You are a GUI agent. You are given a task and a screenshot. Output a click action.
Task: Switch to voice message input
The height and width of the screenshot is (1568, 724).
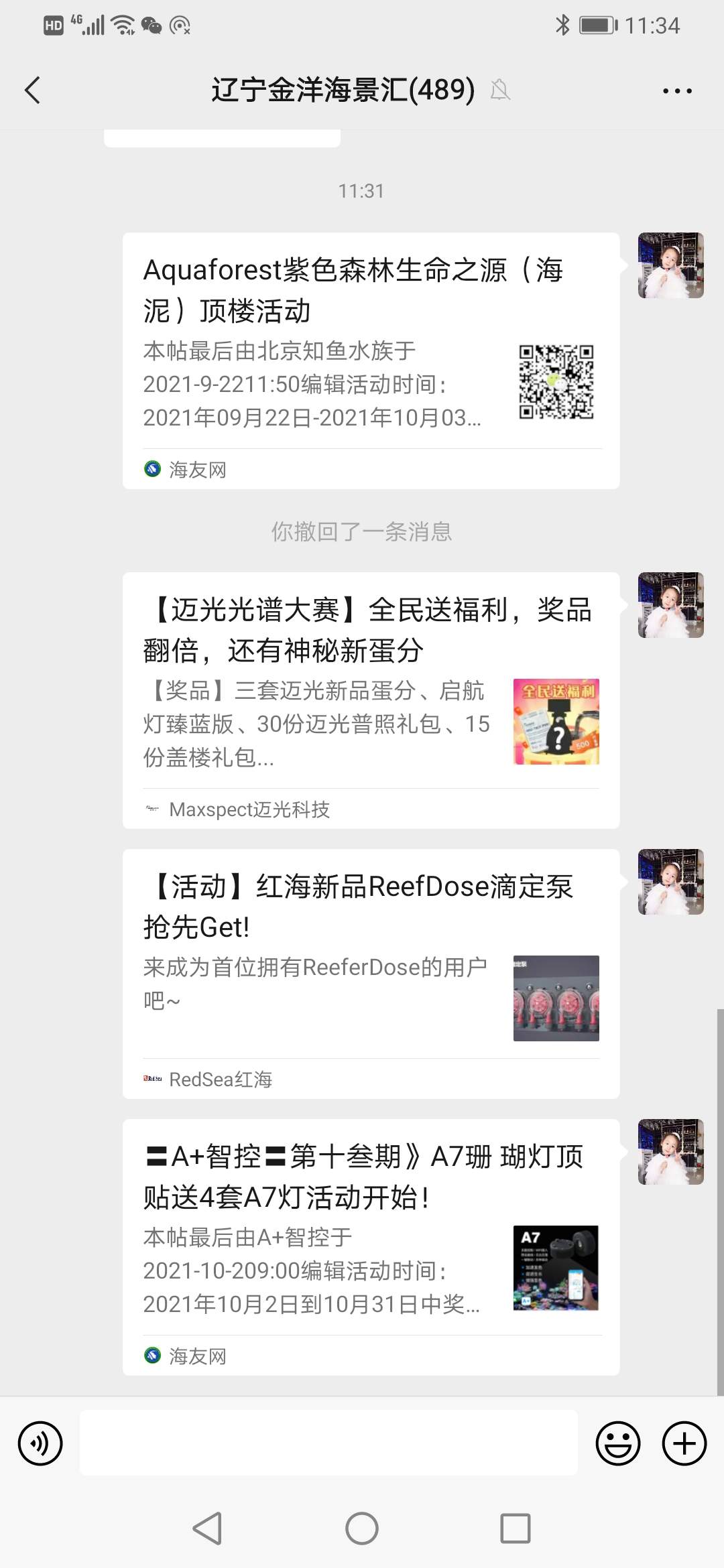click(x=40, y=1443)
